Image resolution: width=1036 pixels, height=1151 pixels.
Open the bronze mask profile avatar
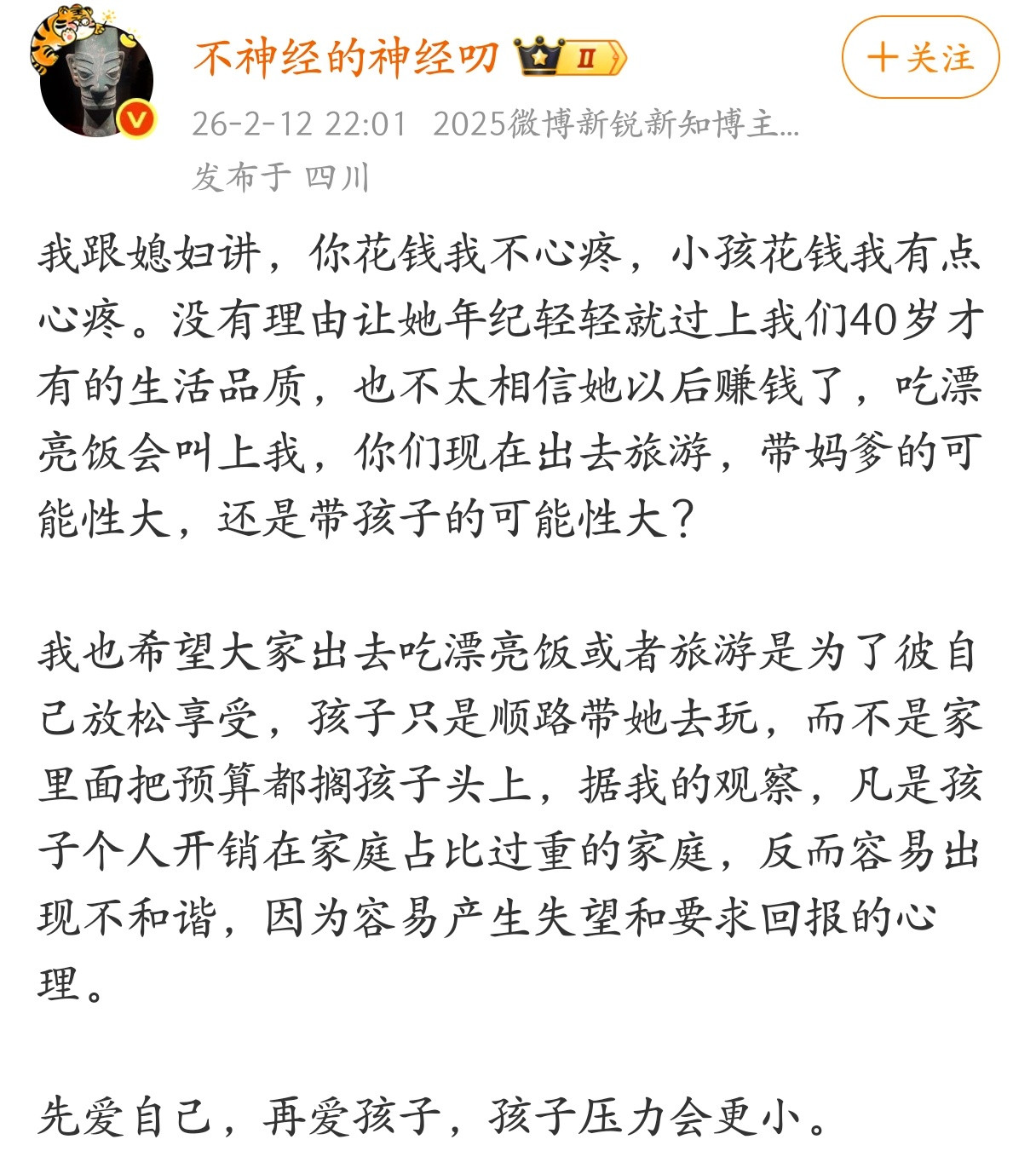tap(95, 77)
